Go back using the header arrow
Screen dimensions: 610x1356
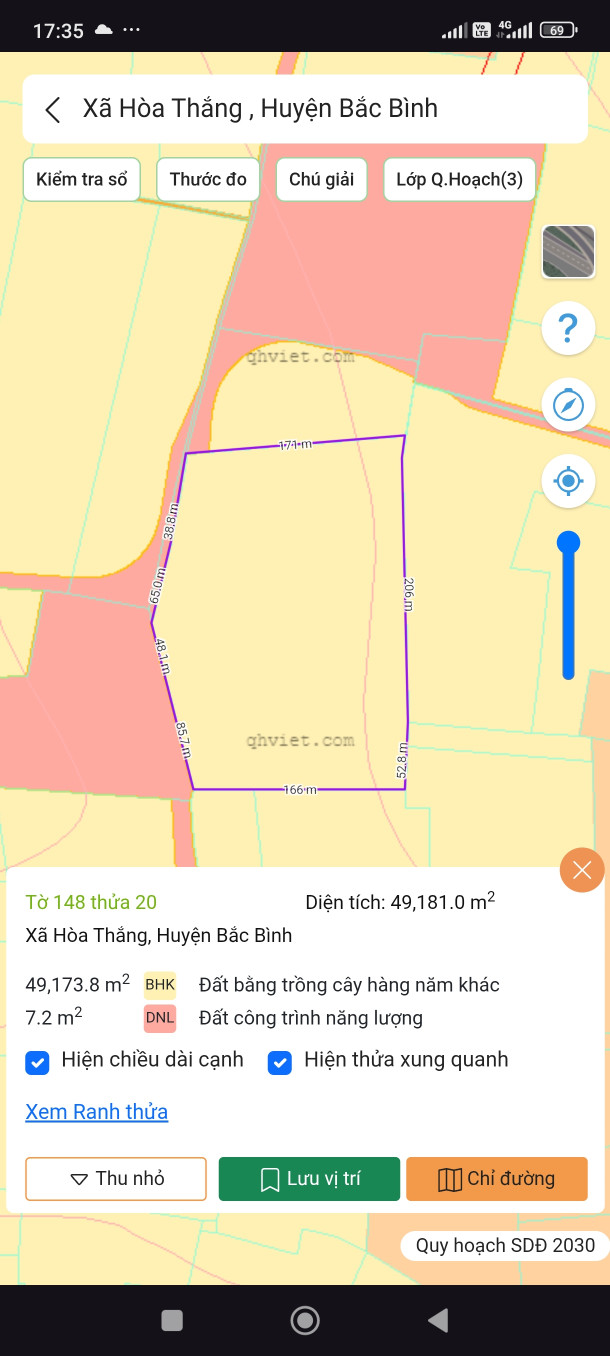(53, 109)
